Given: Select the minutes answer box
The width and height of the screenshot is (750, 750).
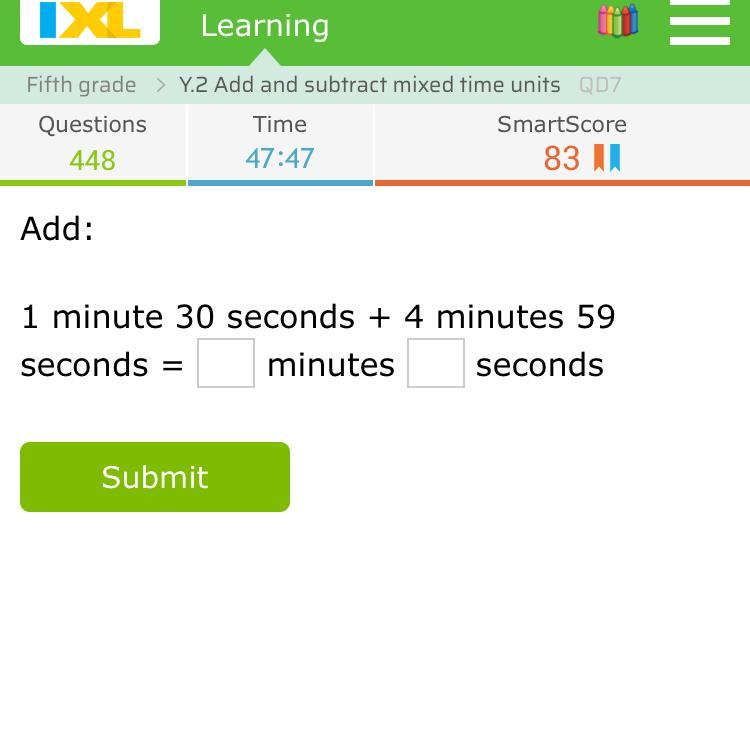Looking at the screenshot, I should click(x=226, y=363).
